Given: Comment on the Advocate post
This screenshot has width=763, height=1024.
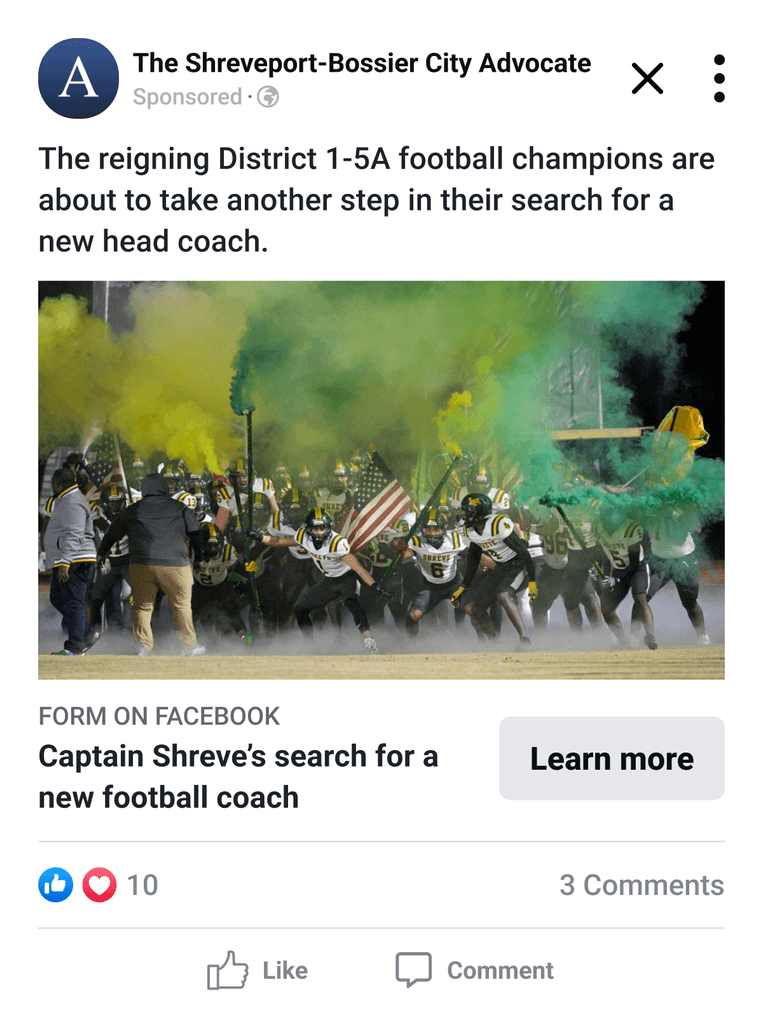Looking at the screenshot, I should coord(474,970).
